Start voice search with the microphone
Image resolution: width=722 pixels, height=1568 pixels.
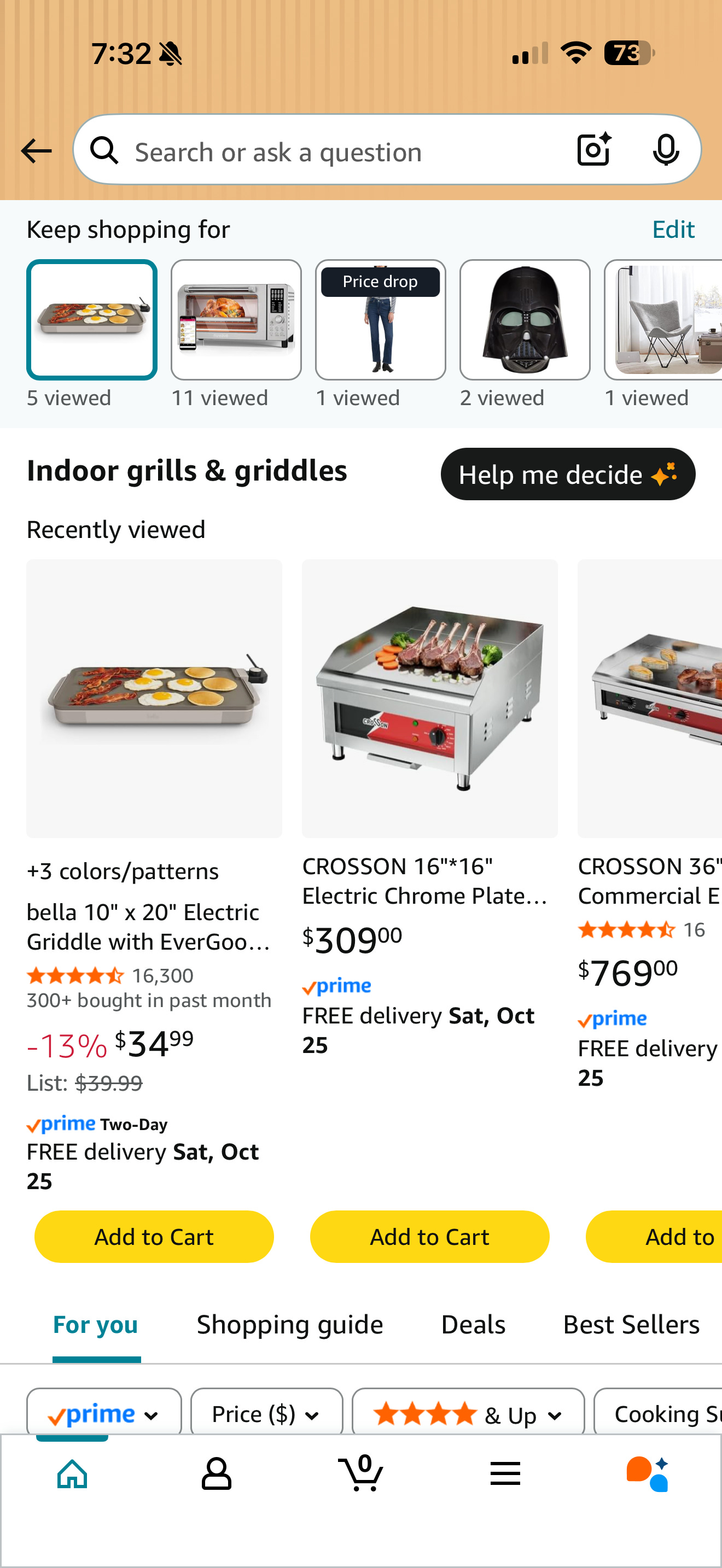click(x=665, y=150)
